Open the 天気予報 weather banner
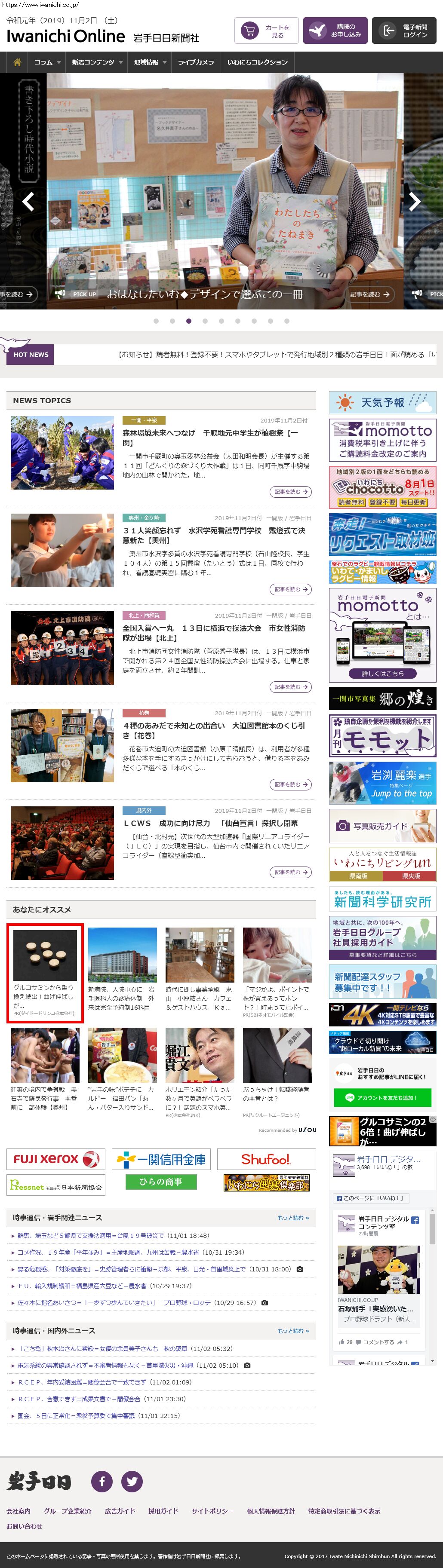 click(x=382, y=402)
